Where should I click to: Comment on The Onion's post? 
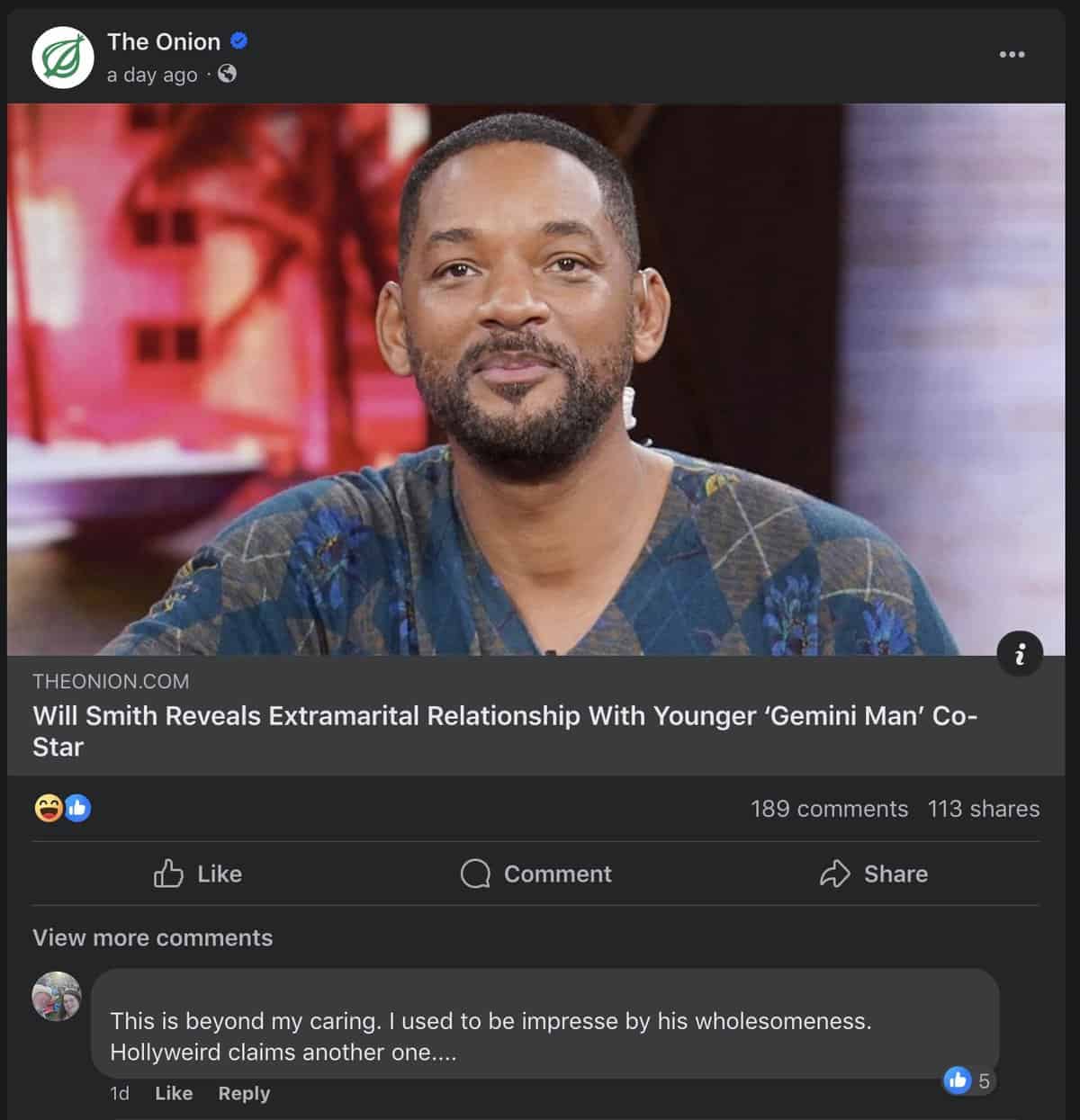[x=536, y=874]
